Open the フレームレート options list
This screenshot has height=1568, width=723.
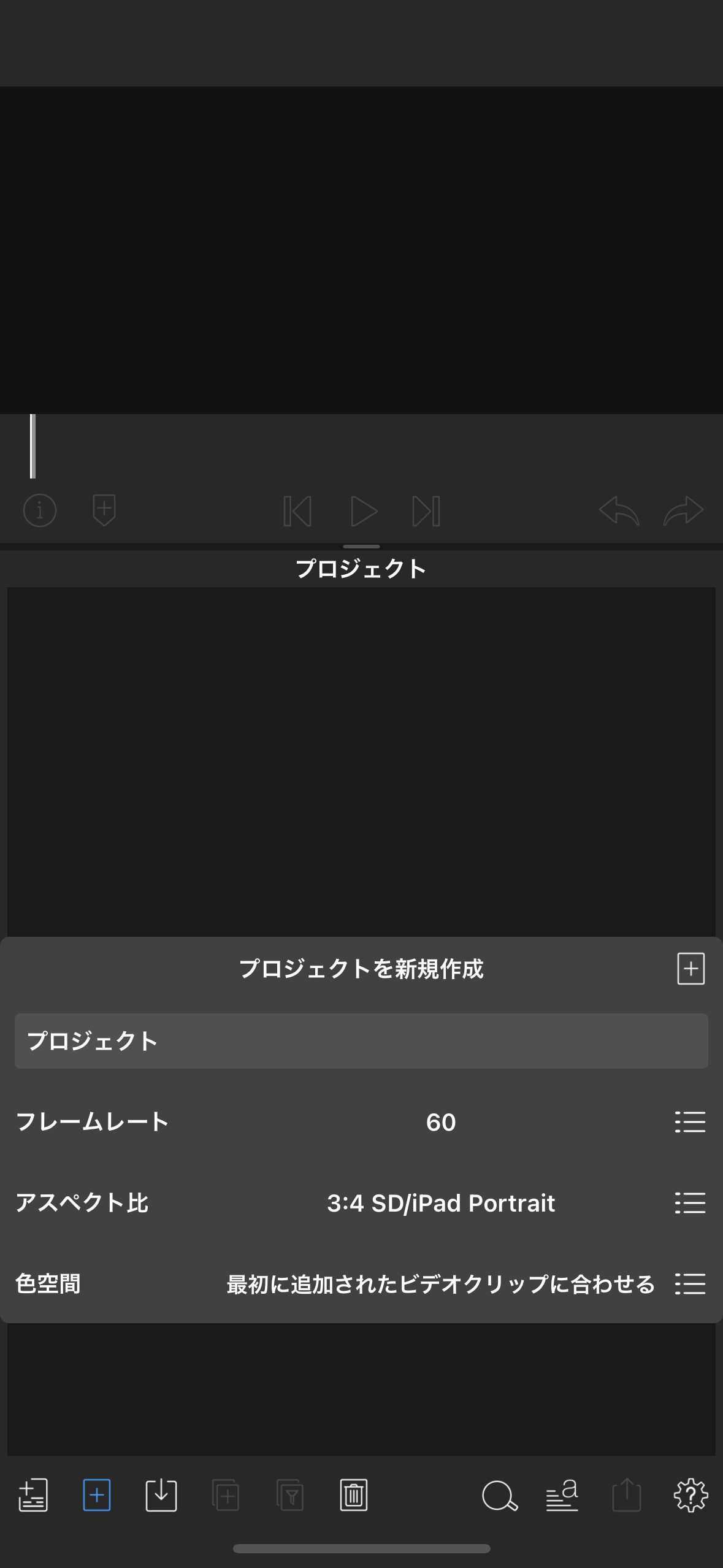tap(690, 1122)
